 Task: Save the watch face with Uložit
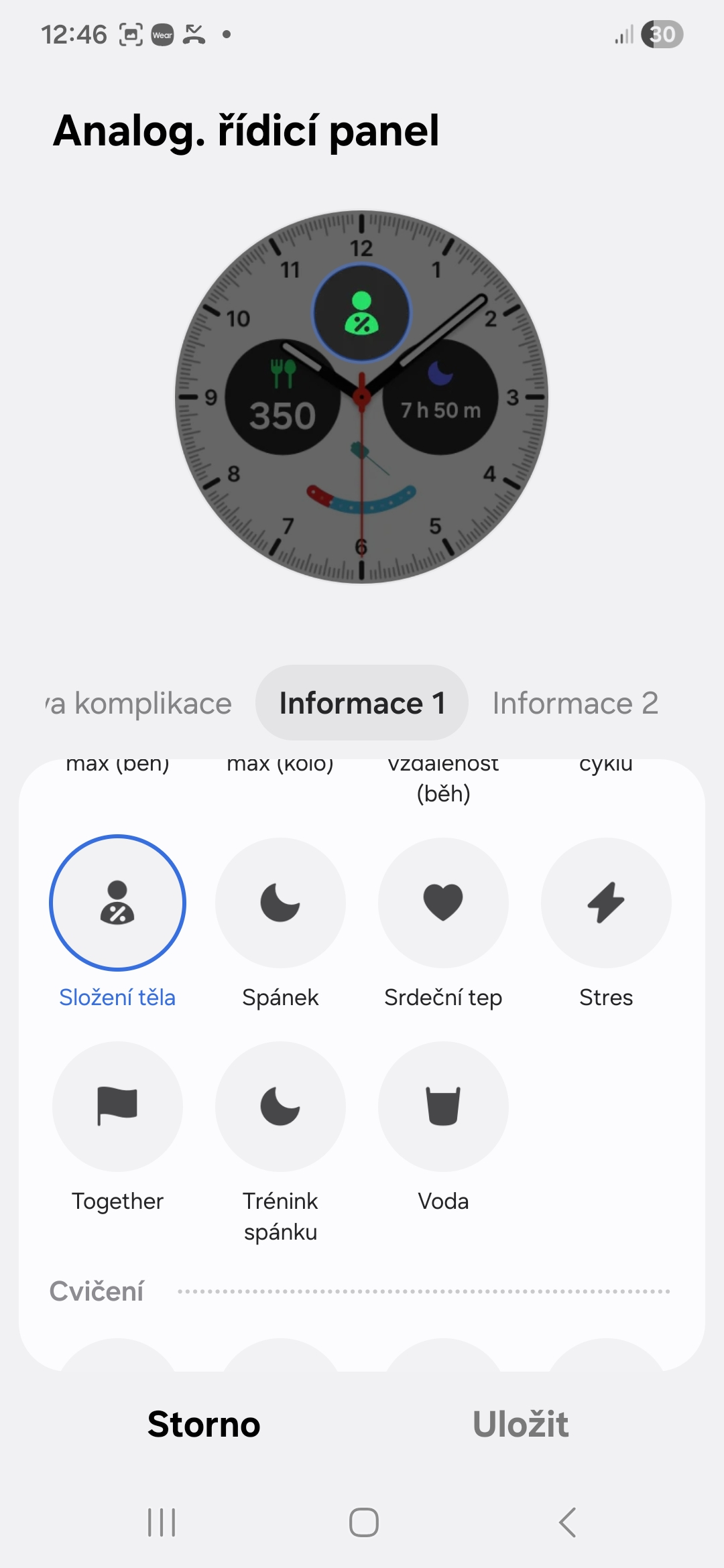click(520, 1425)
